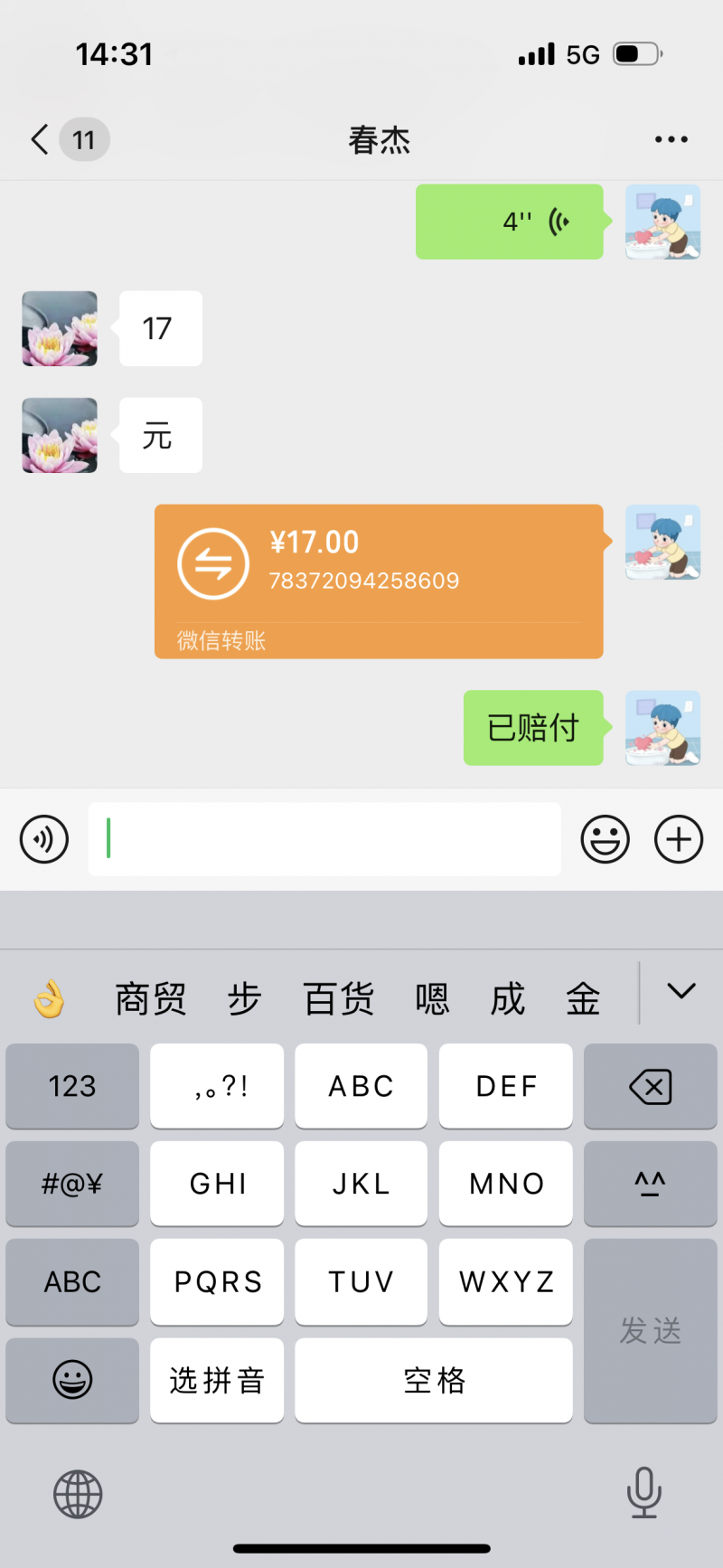The width and height of the screenshot is (723, 1568).
Task: Open the #@¥ symbols keyboard
Action: tap(72, 1184)
